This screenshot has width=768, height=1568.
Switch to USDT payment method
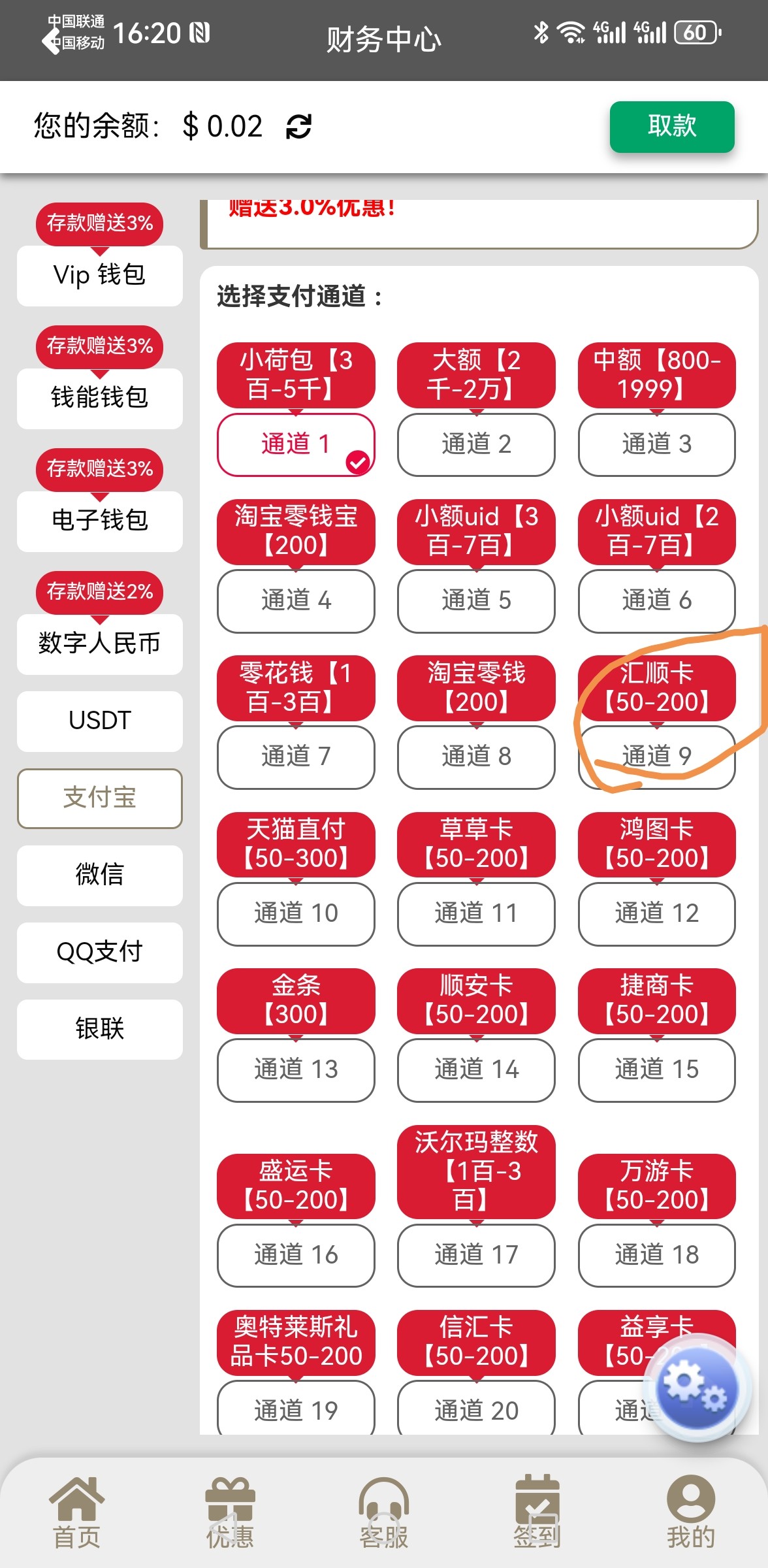pos(100,721)
